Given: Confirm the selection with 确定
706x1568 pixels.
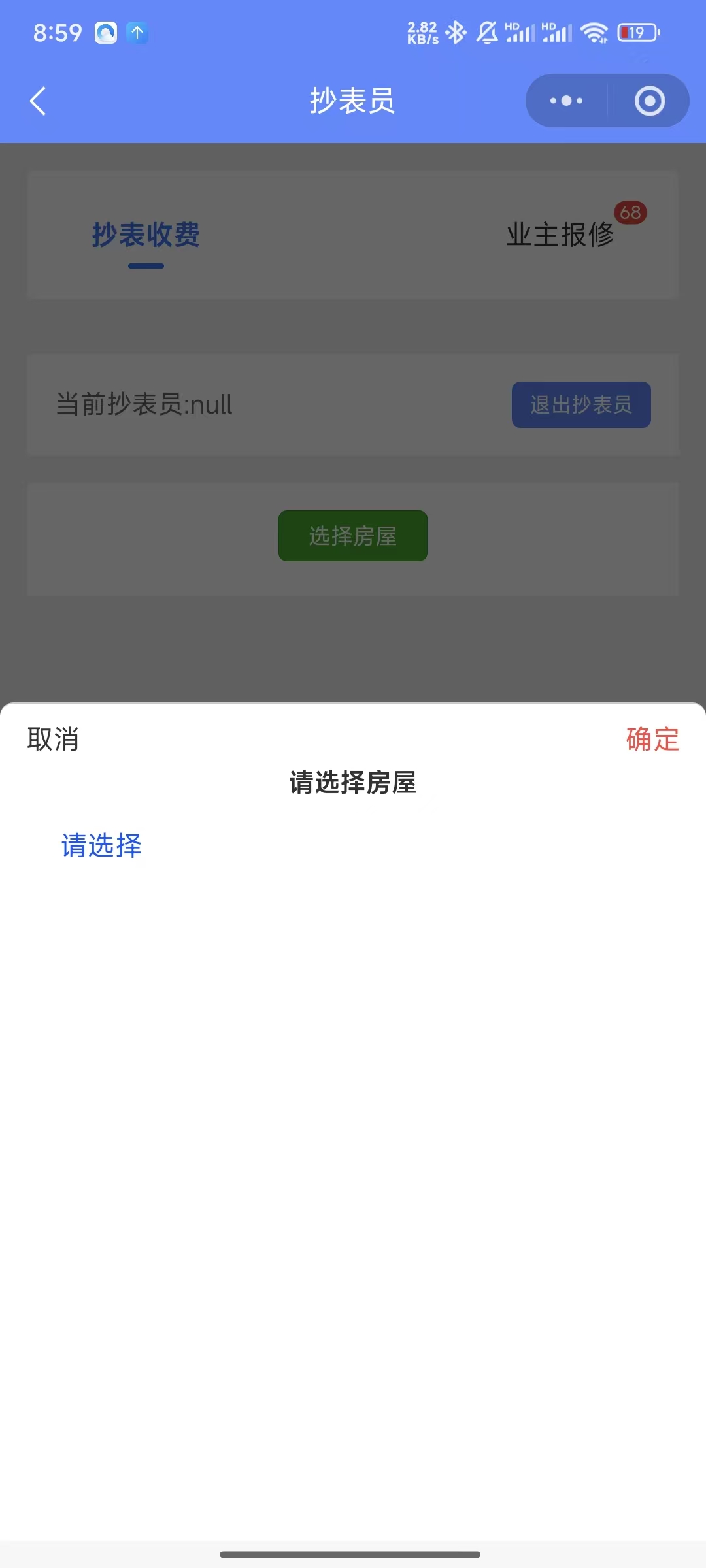Looking at the screenshot, I should pyautogui.click(x=652, y=739).
